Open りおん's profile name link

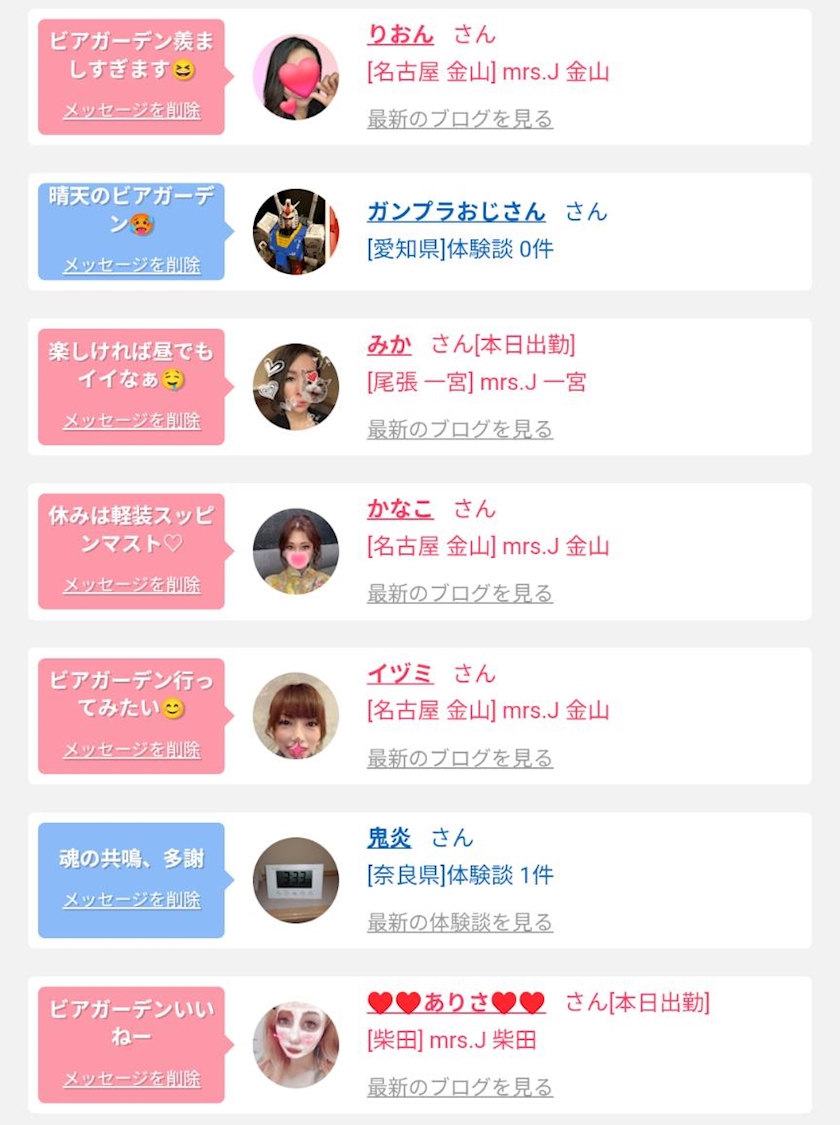click(400, 34)
